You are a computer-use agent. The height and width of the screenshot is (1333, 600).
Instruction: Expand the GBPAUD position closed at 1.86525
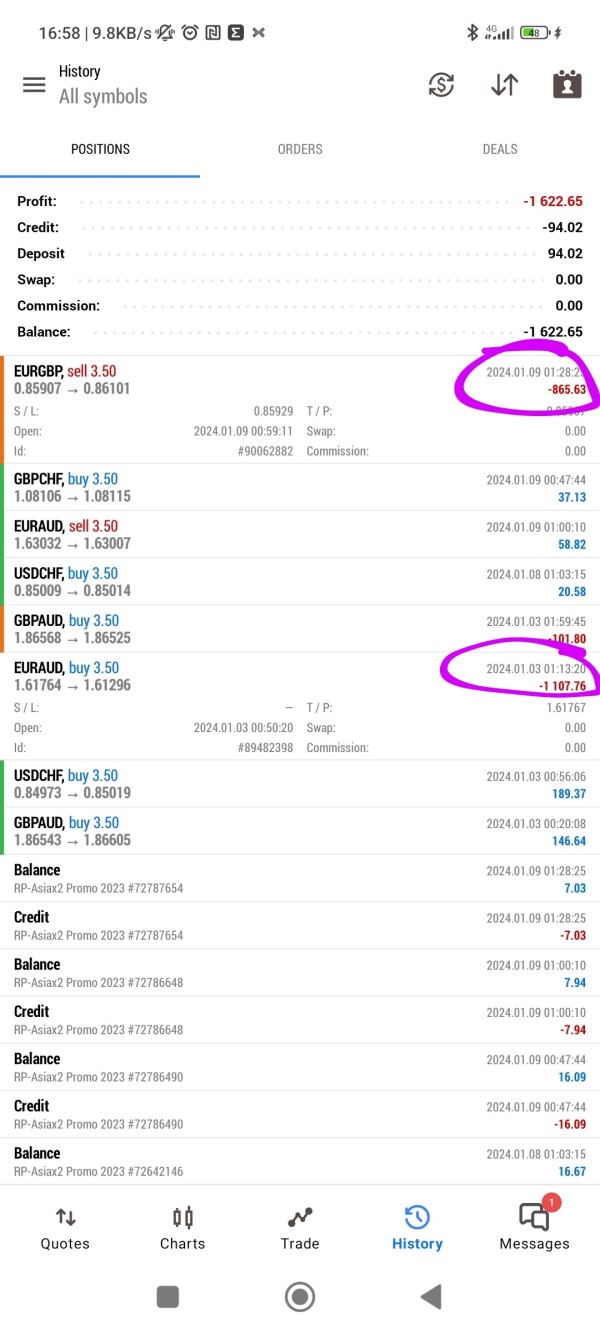(x=300, y=628)
